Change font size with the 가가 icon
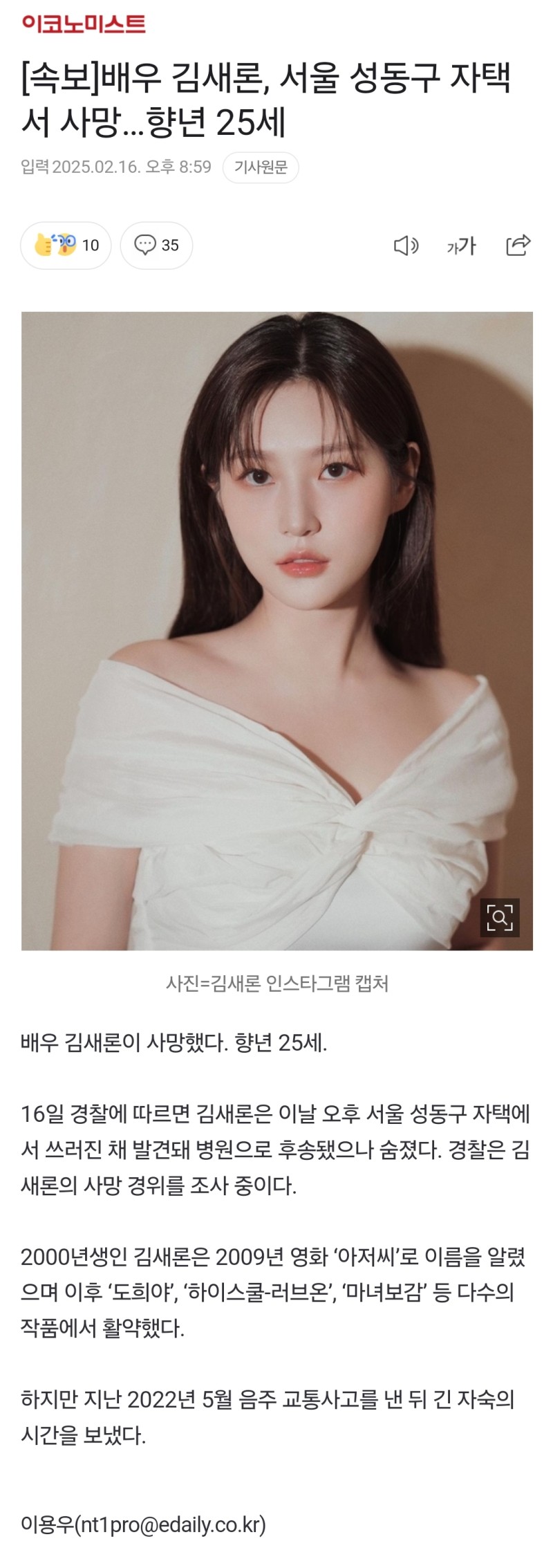Image resolution: width=553 pixels, height=1568 pixels. click(x=461, y=246)
